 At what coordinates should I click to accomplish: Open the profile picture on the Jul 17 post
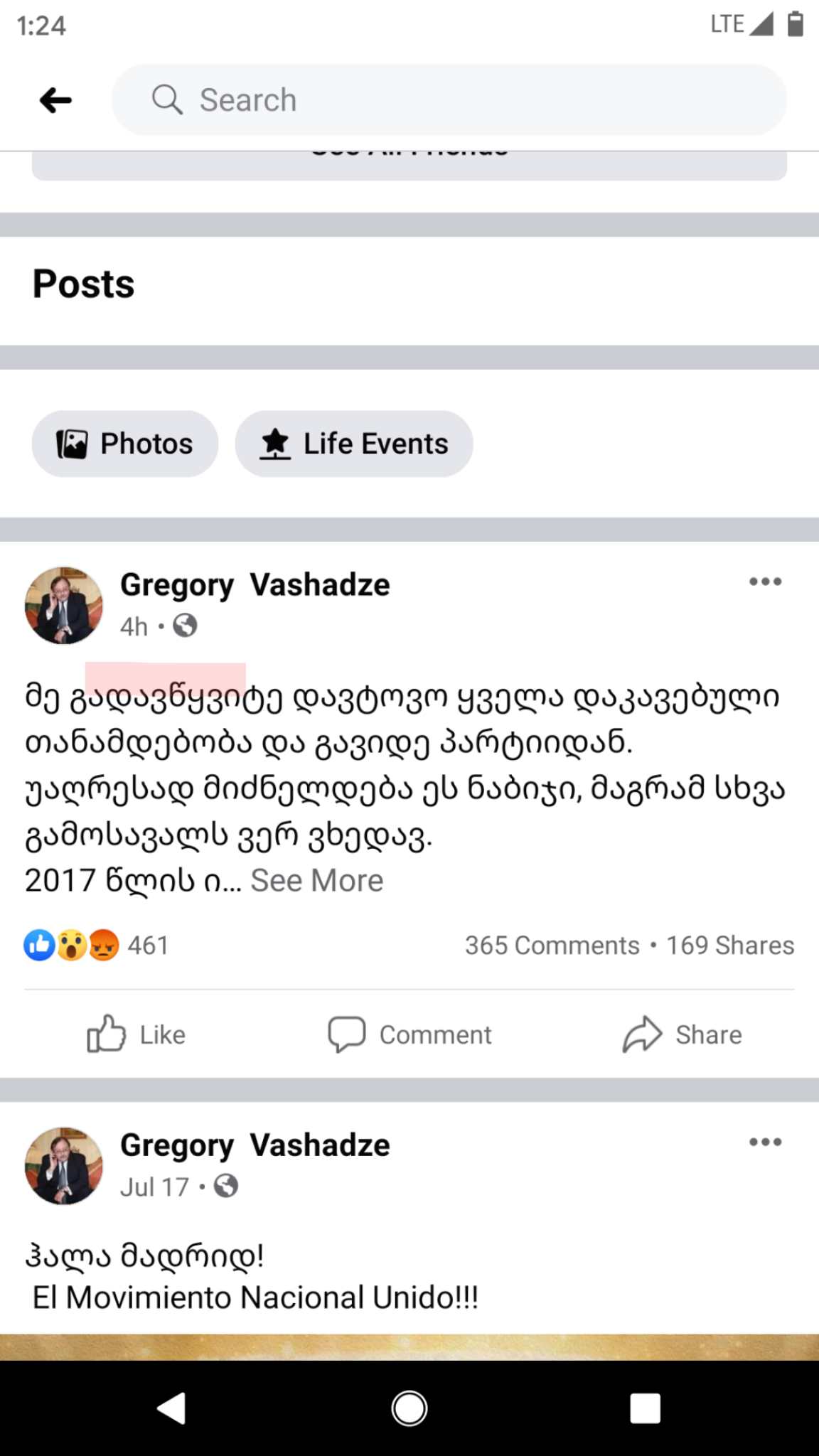pos(64,1166)
